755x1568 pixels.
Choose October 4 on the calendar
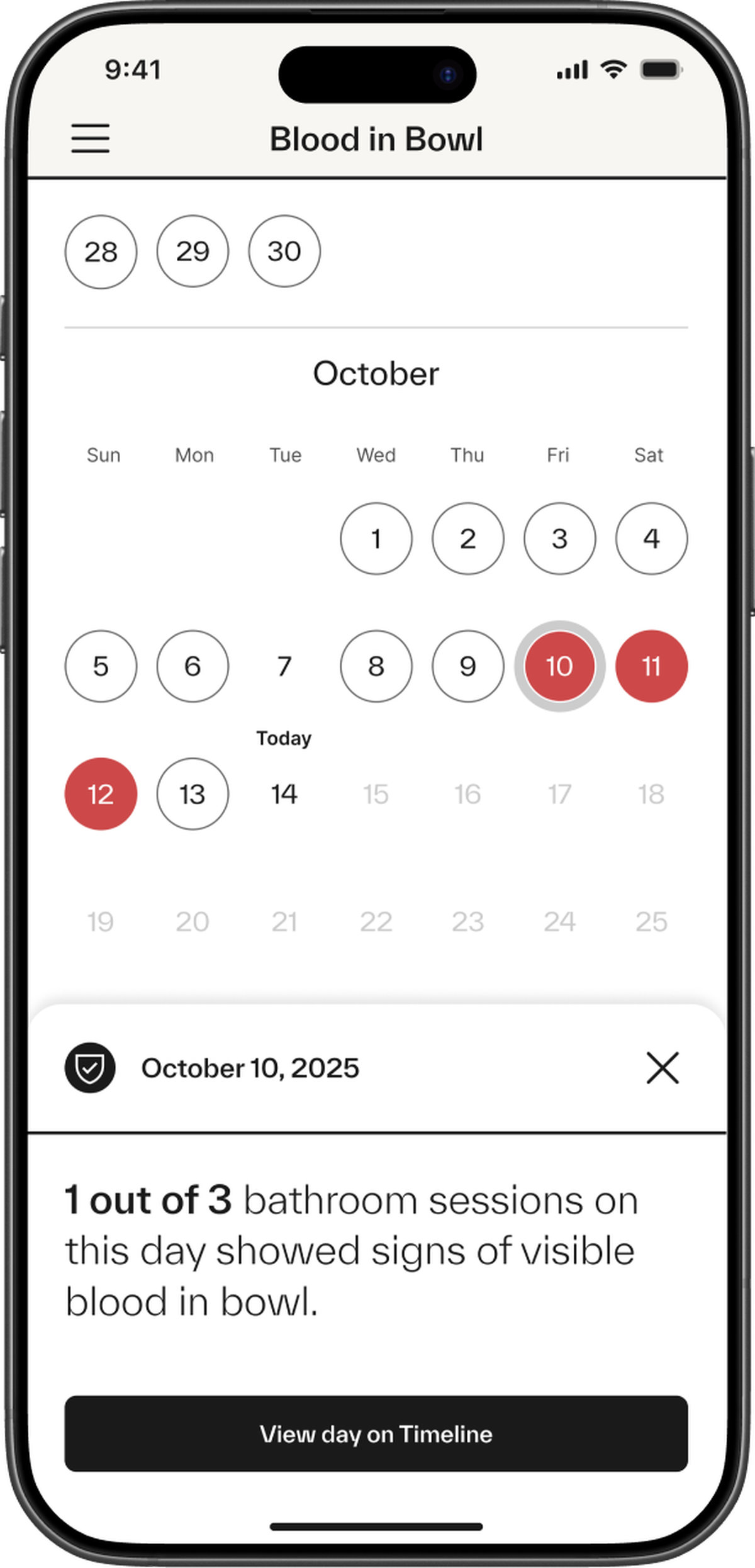click(x=651, y=538)
